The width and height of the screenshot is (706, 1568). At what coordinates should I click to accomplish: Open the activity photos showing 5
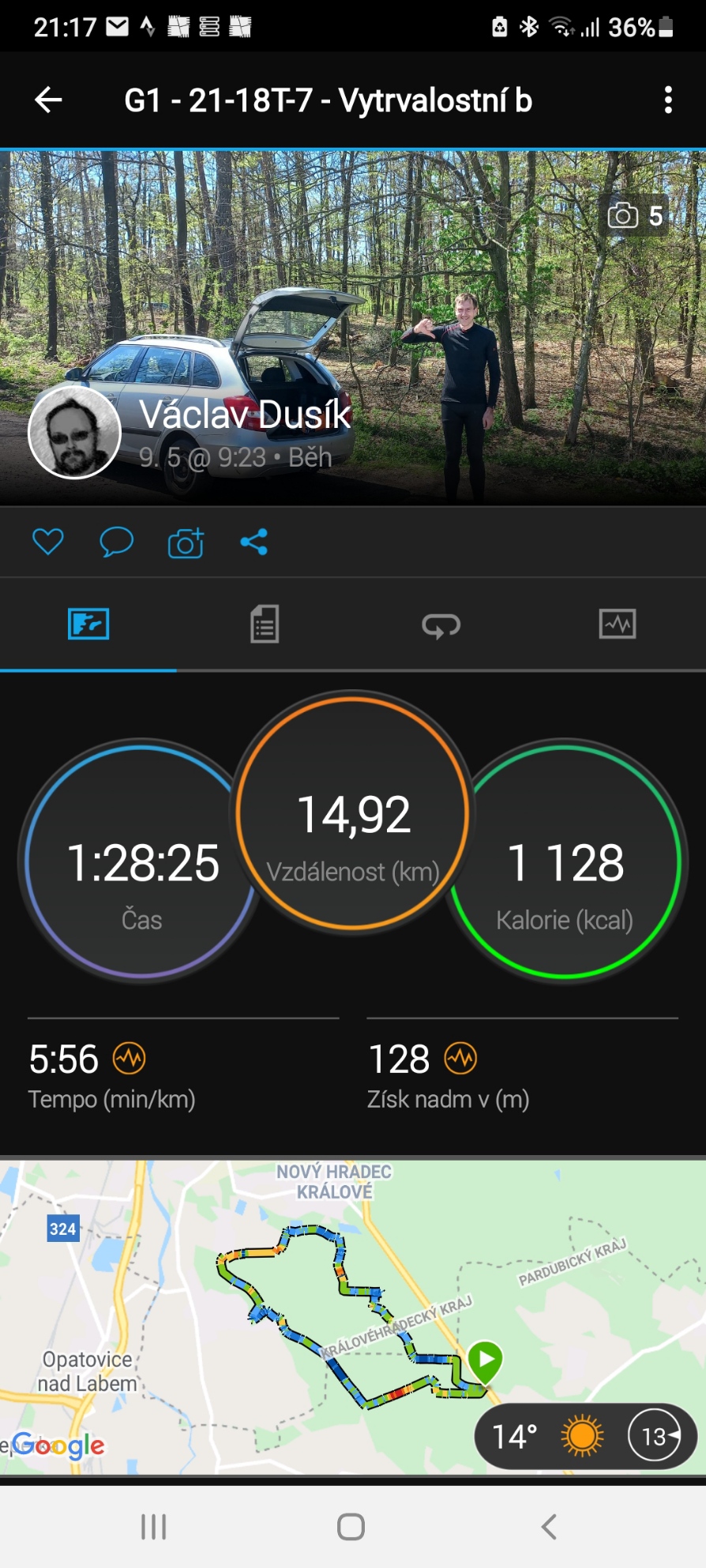point(637,216)
